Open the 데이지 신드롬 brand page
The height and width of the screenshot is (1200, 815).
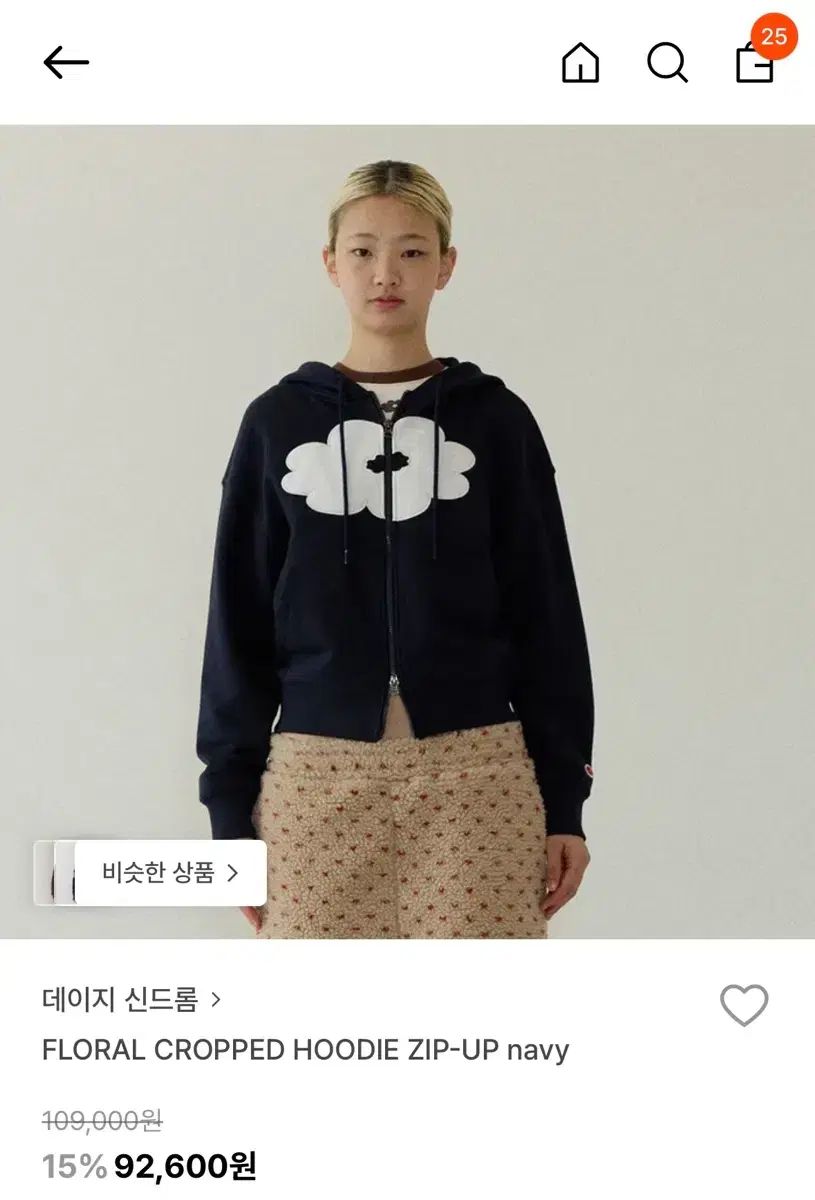[x=131, y=999]
